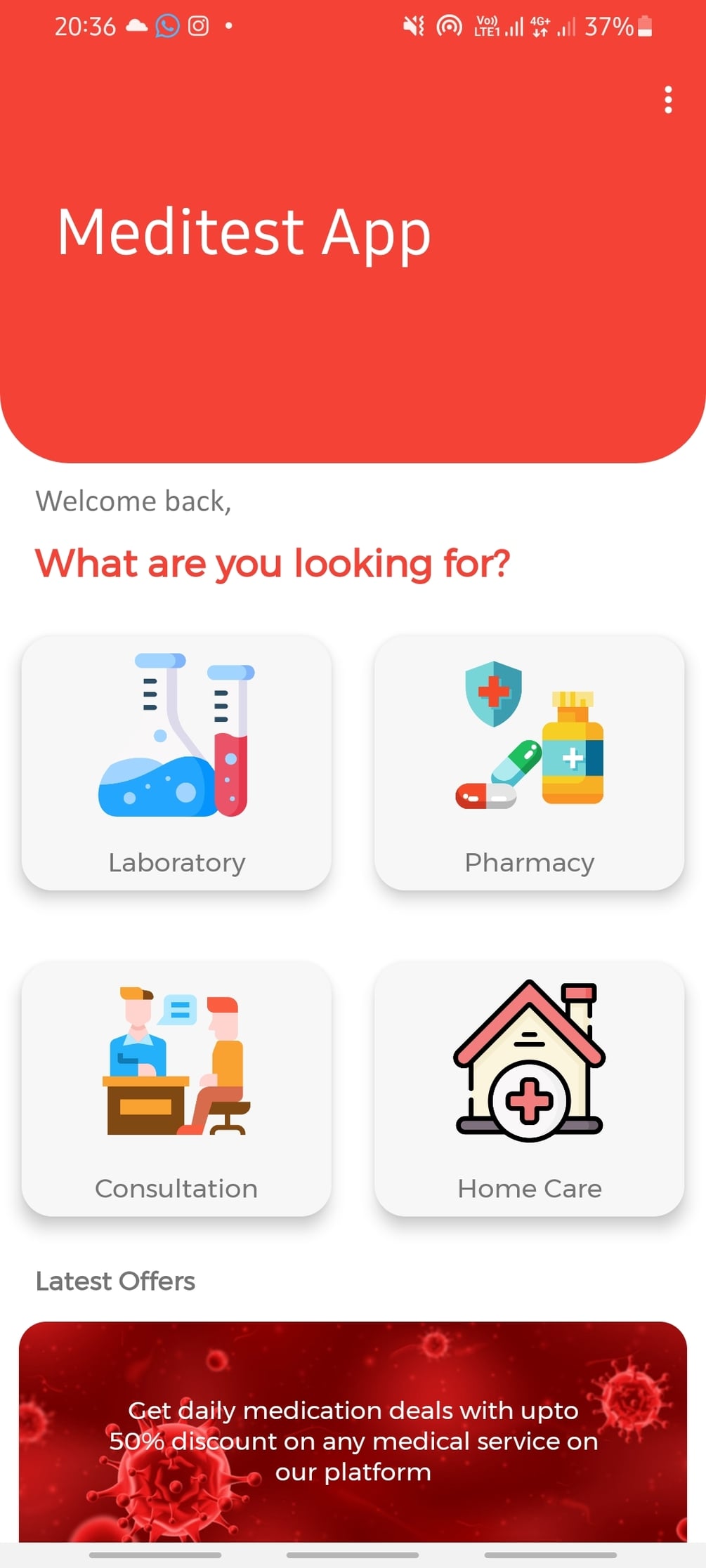This screenshot has width=706, height=1568.
Task: Go to the Consultation section
Action: click(x=176, y=1088)
